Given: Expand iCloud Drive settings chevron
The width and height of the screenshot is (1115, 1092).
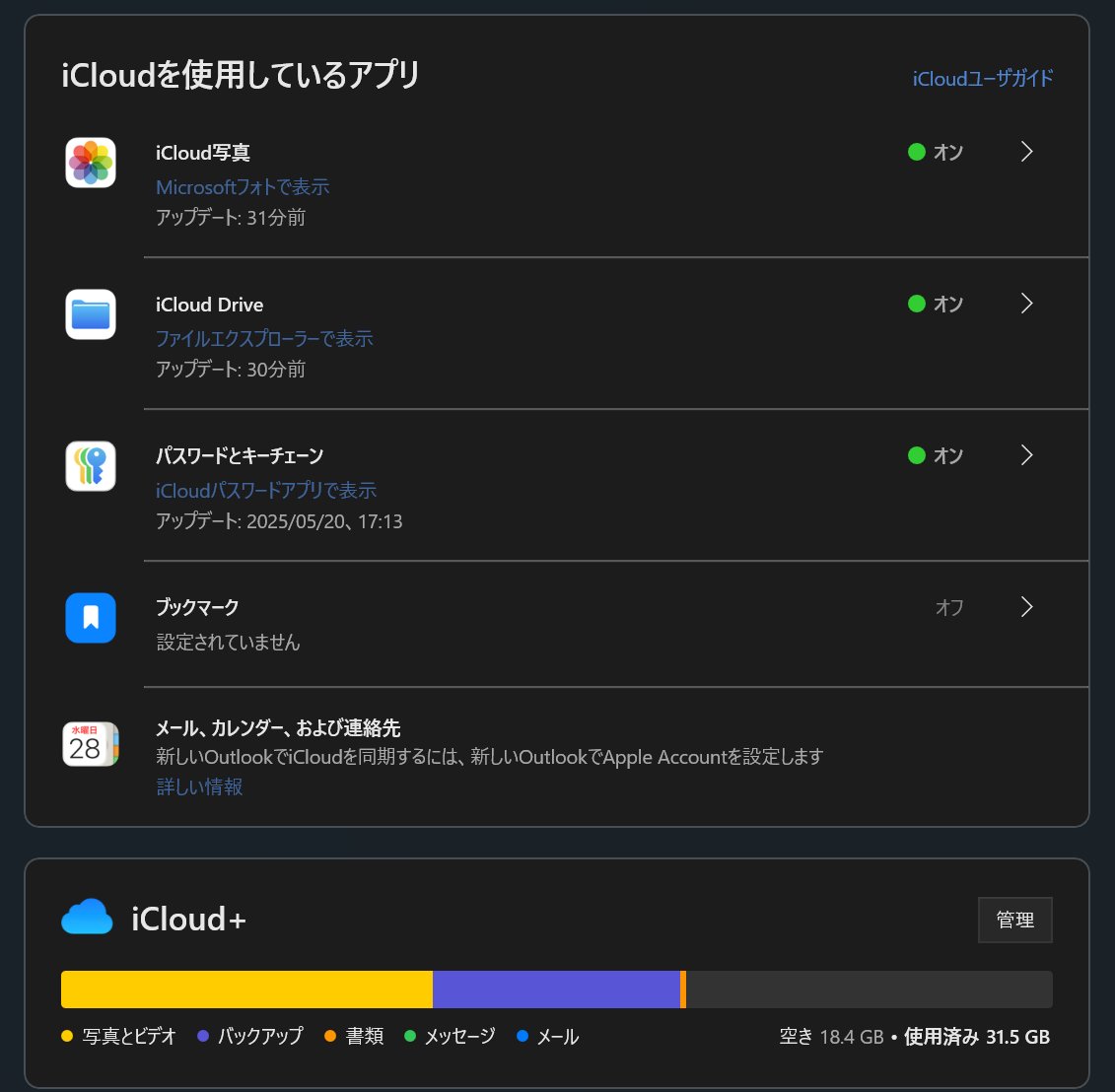Looking at the screenshot, I should [x=1026, y=304].
